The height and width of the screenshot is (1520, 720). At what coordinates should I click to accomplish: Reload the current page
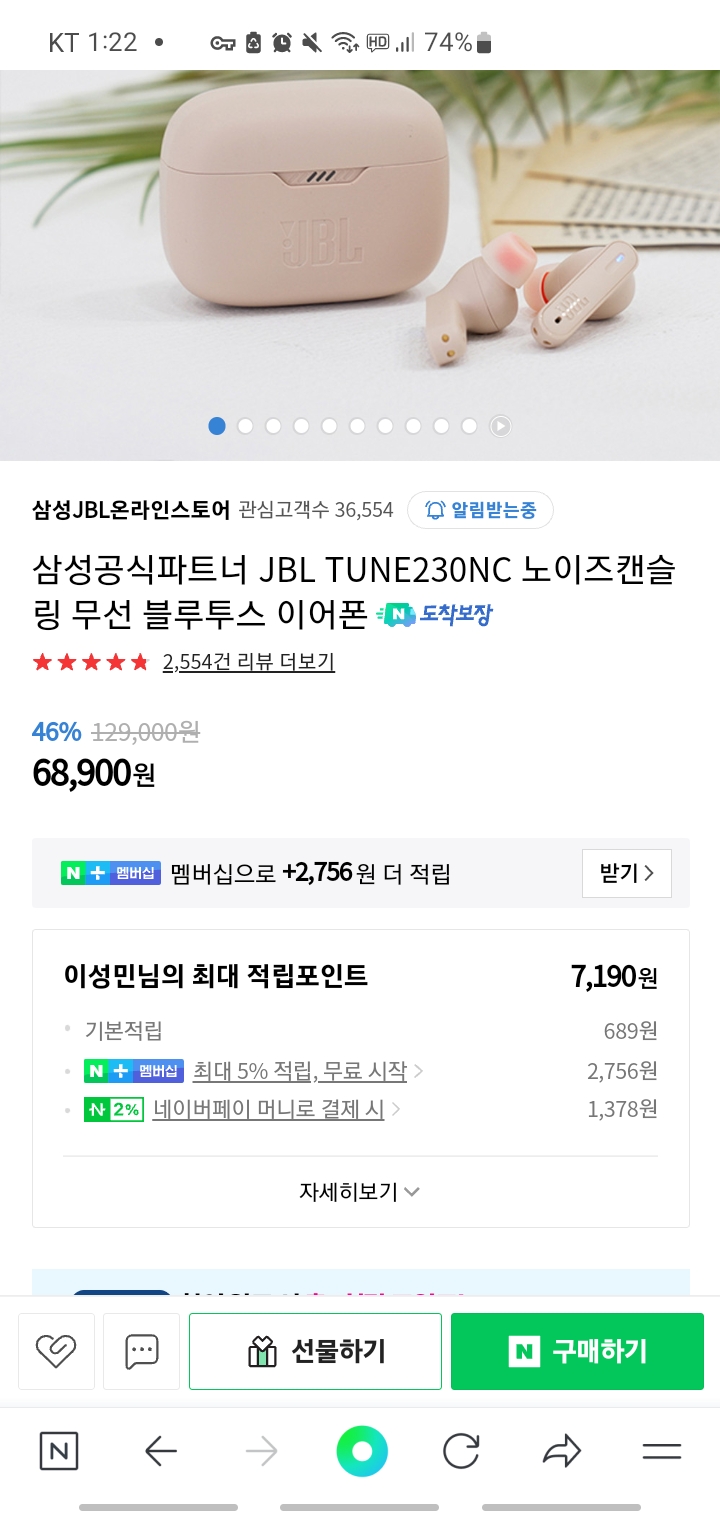[x=461, y=1451]
